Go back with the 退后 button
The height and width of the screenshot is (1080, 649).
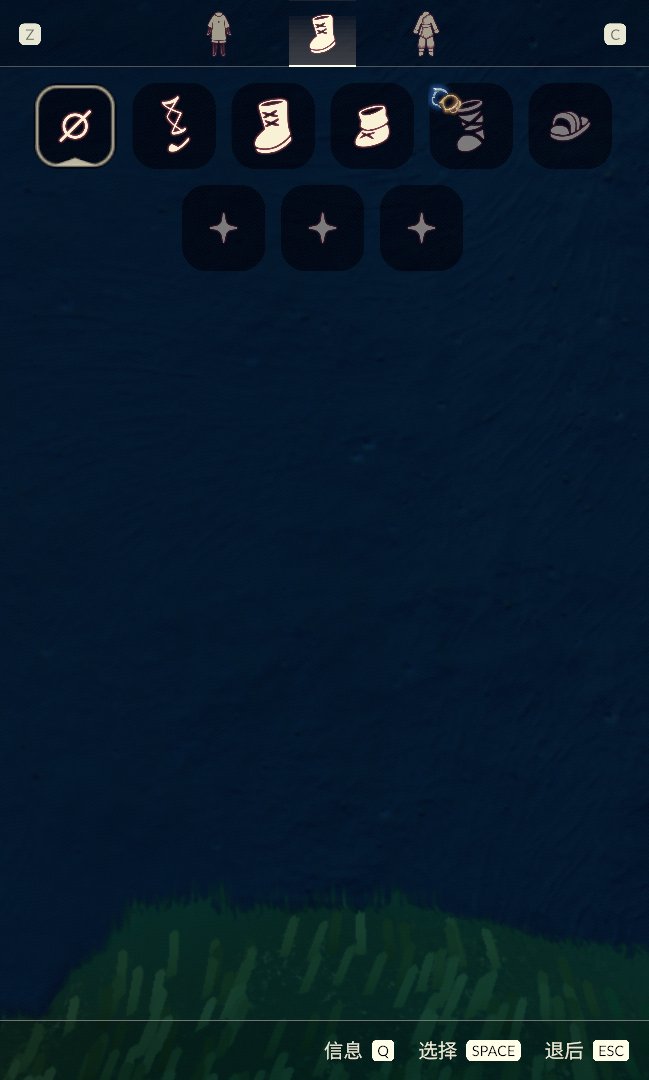[587, 1050]
